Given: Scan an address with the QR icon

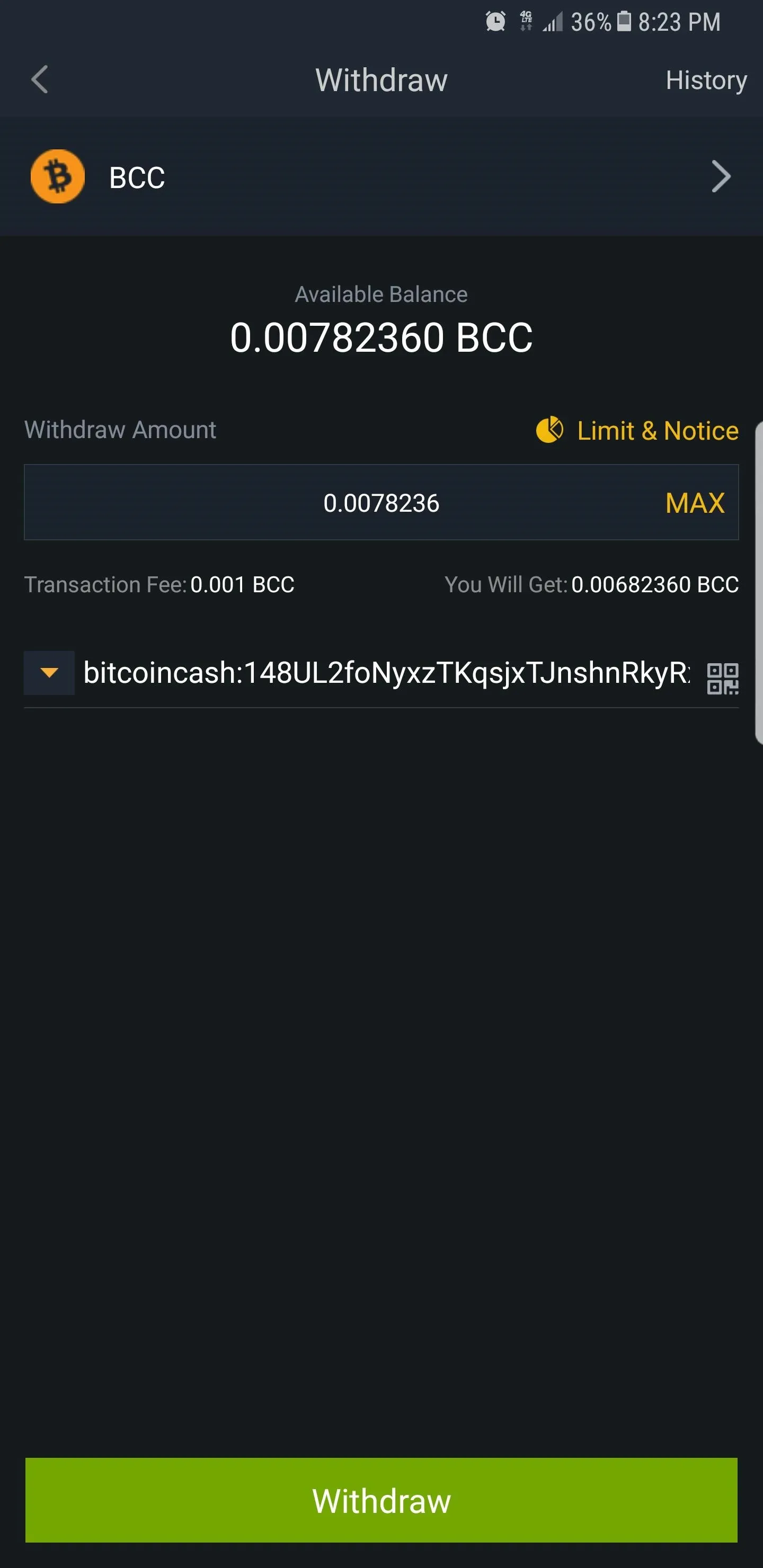Looking at the screenshot, I should coord(722,678).
